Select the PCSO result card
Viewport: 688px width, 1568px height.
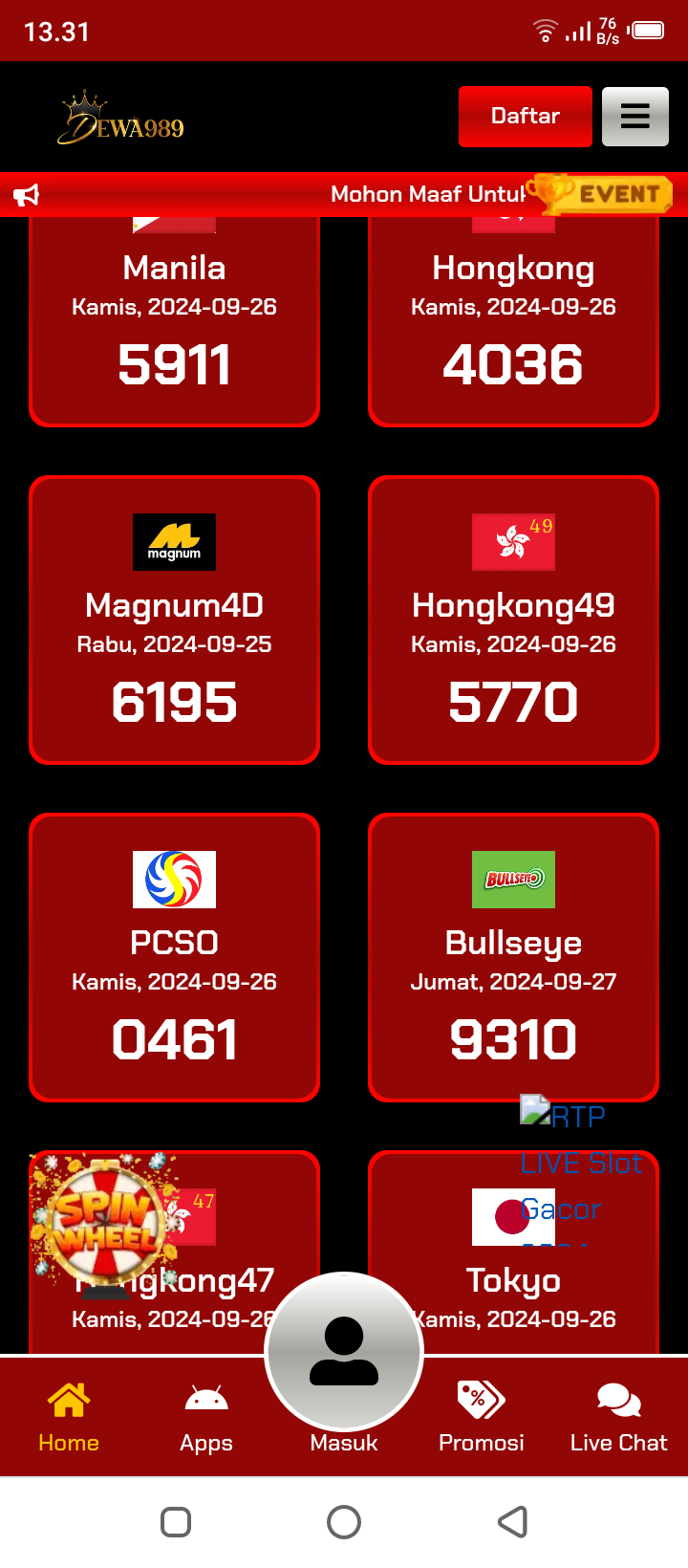click(174, 957)
